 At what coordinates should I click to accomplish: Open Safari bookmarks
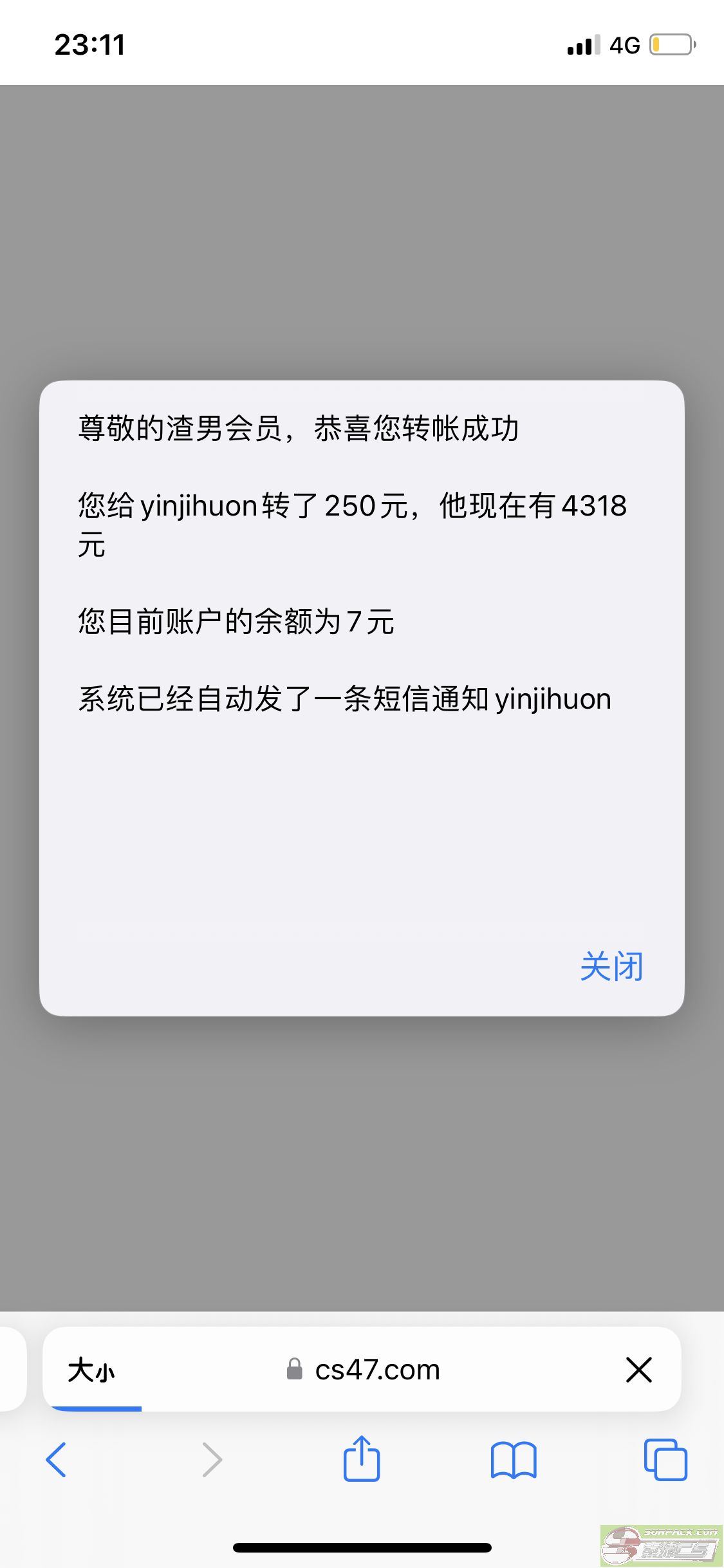(x=513, y=1459)
